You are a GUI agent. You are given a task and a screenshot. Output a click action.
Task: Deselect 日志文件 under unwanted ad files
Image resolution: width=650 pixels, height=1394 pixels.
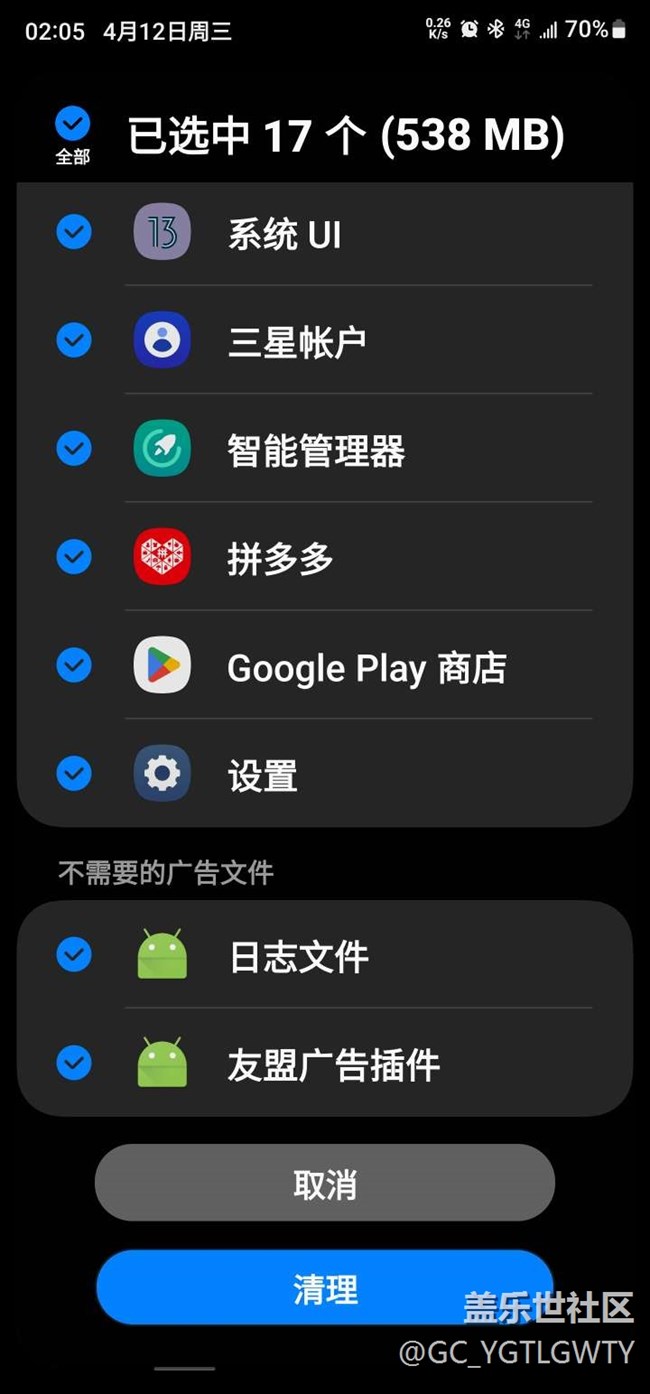74,955
